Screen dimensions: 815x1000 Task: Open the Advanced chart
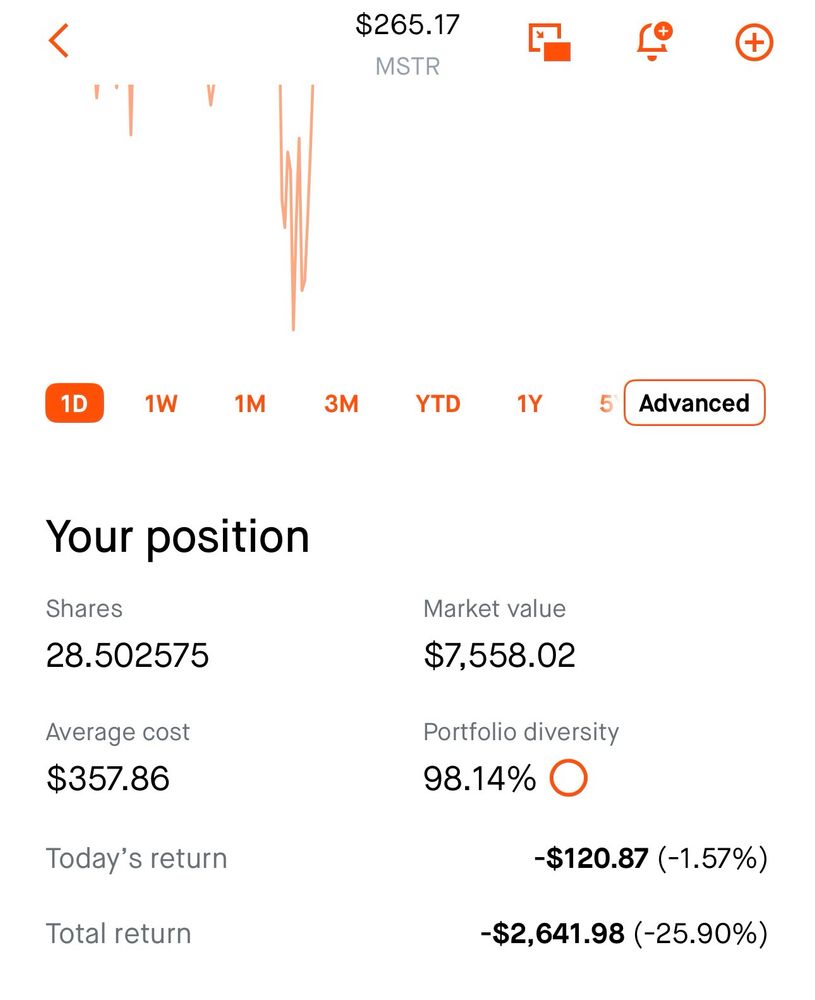tap(694, 403)
